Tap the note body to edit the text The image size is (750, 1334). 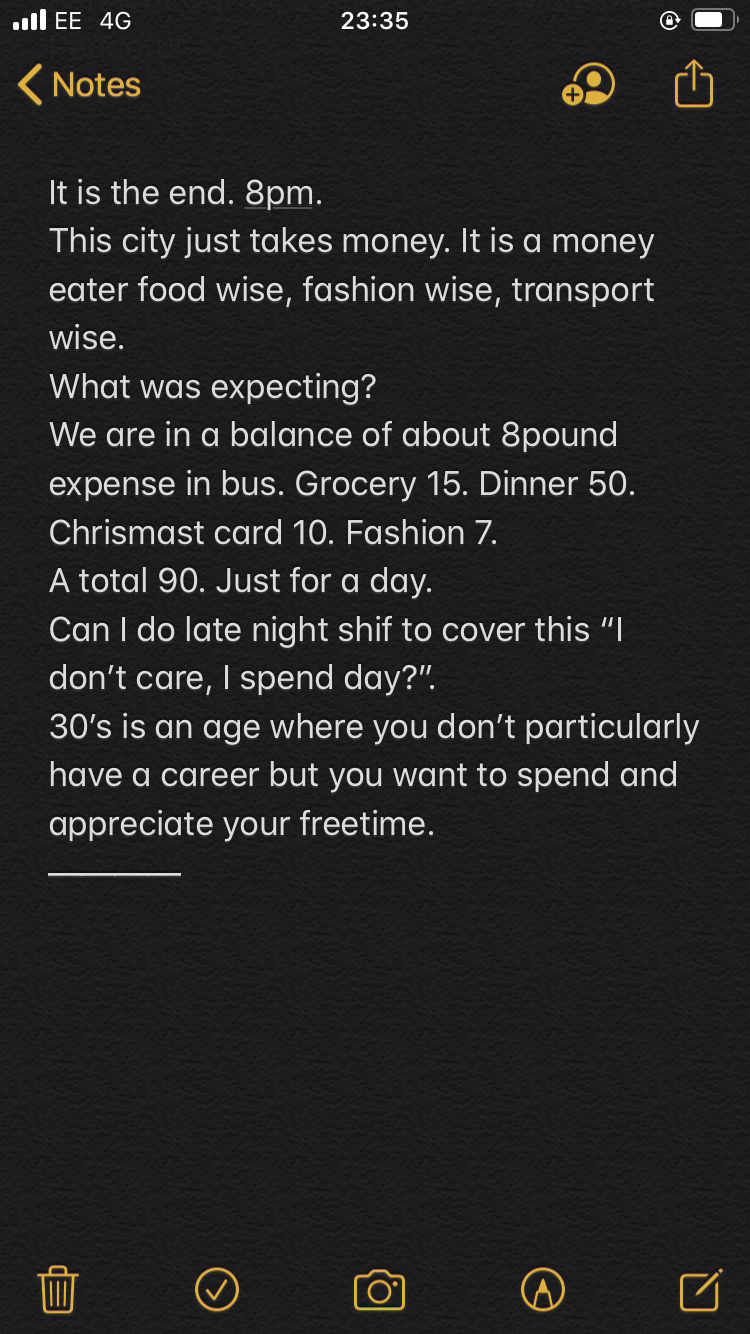374,508
